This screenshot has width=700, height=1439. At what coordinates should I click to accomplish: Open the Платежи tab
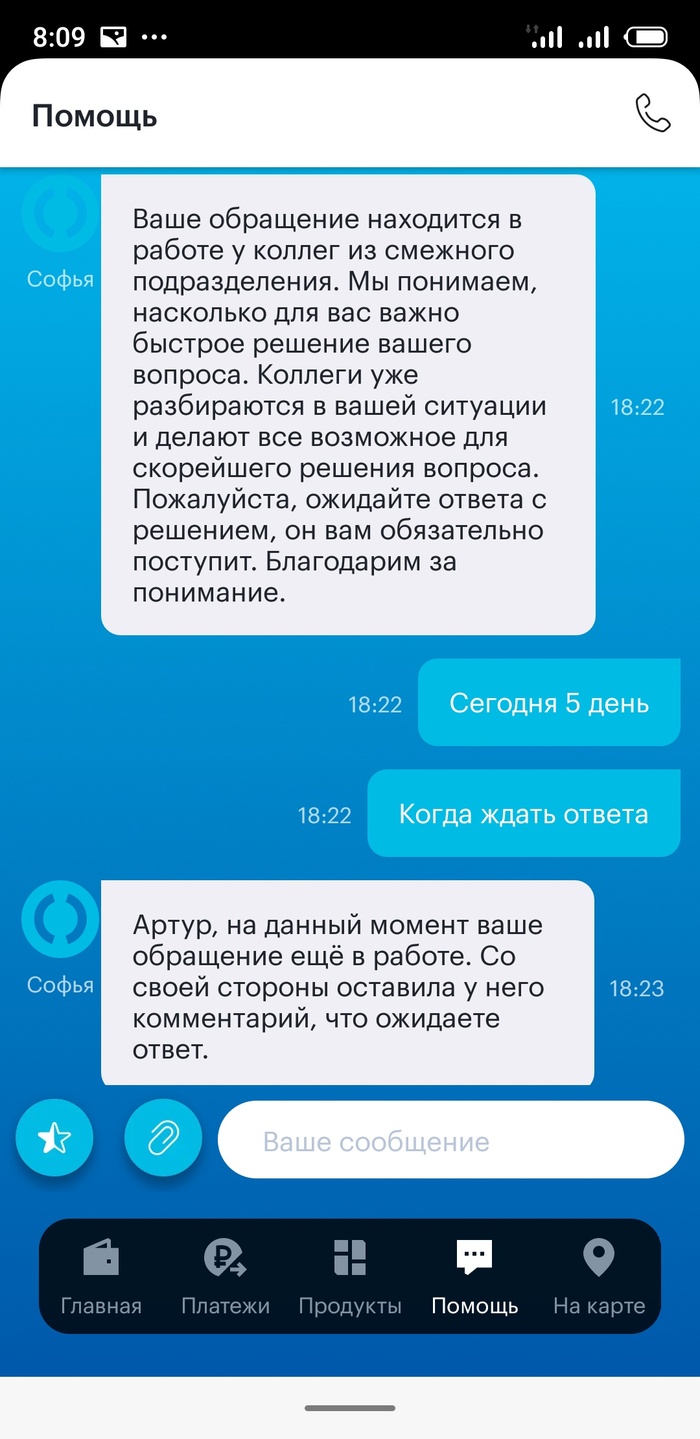pyautogui.click(x=225, y=1276)
